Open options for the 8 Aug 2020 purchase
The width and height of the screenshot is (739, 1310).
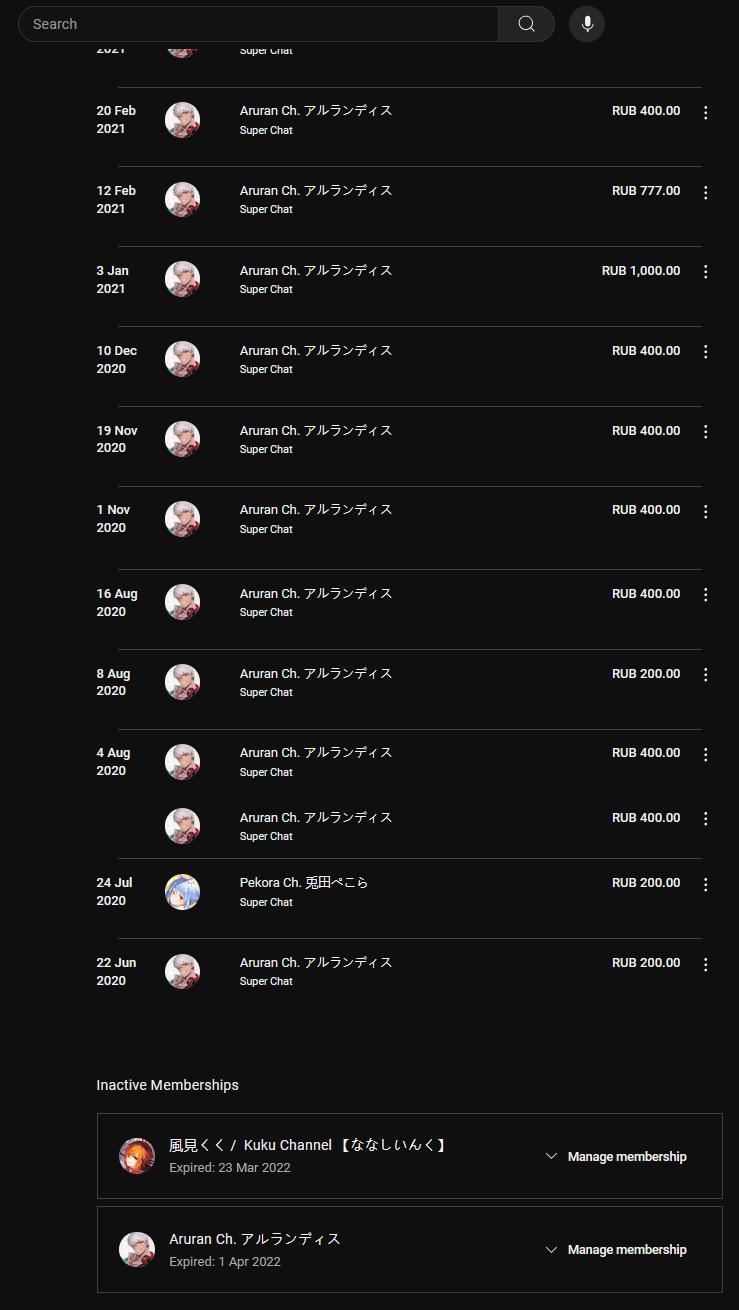[x=705, y=675]
